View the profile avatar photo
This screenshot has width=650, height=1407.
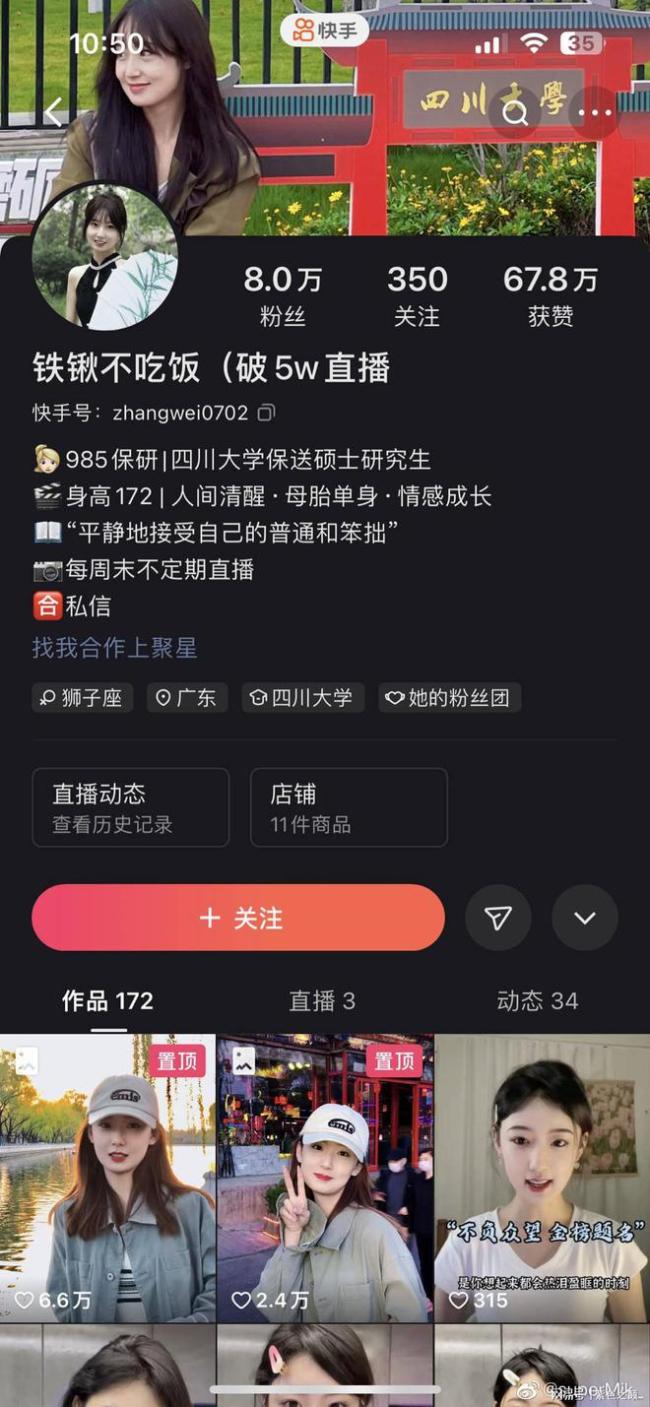coord(105,257)
